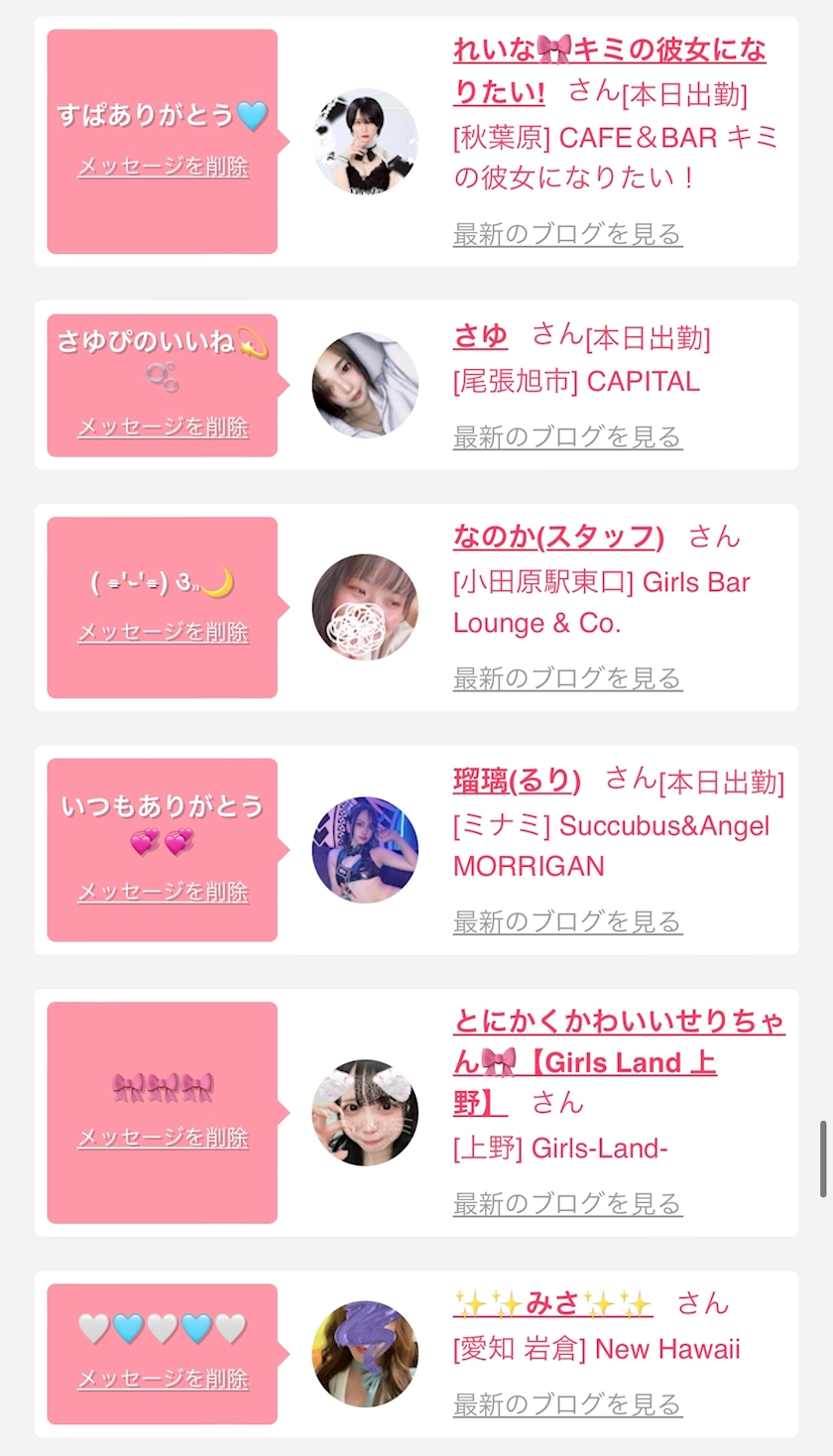View latest blog of さゆ
Screen dimensions: 833x1456
[567, 436]
